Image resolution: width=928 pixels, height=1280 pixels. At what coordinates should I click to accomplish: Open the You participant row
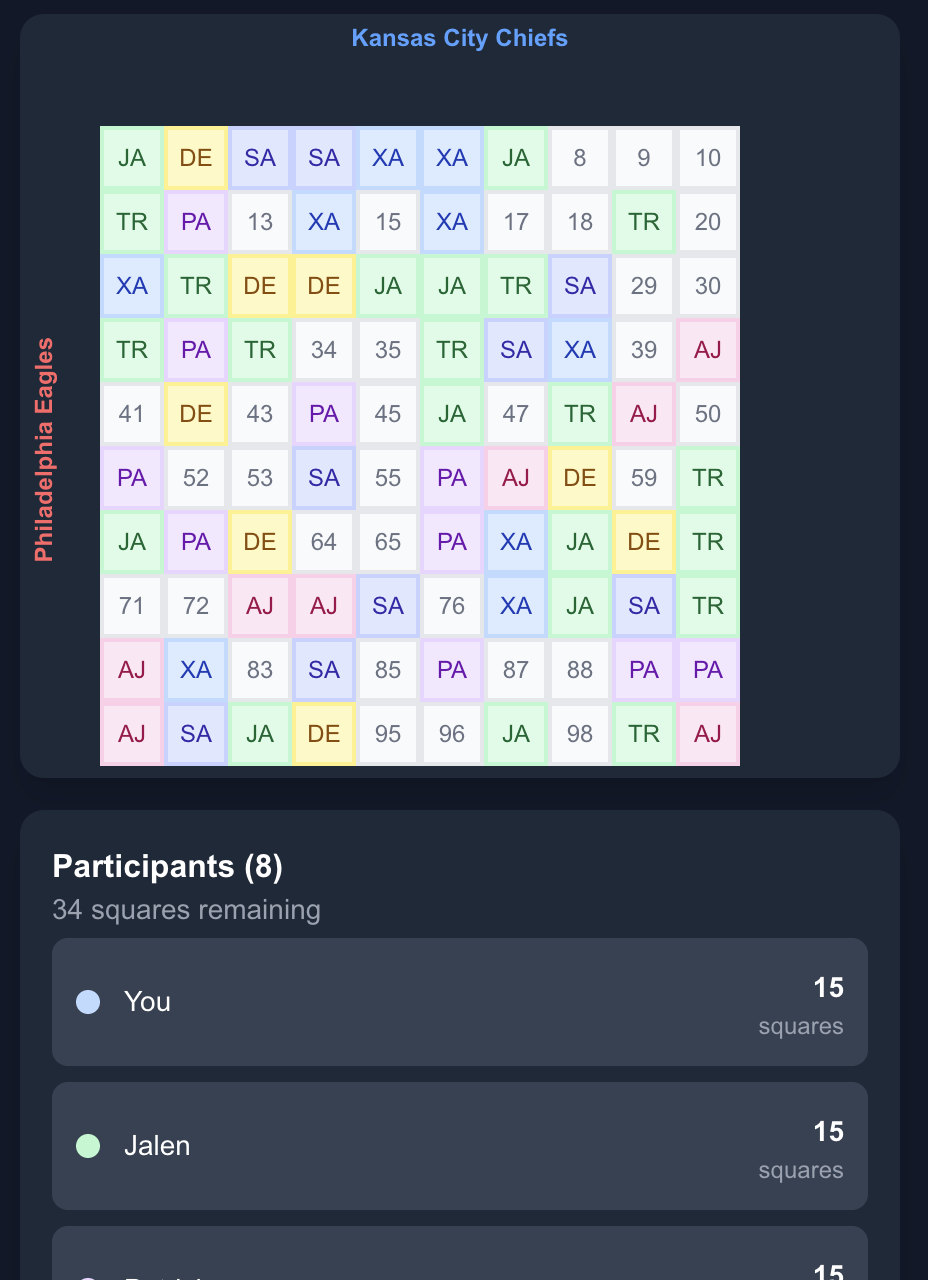click(459, 1002)
